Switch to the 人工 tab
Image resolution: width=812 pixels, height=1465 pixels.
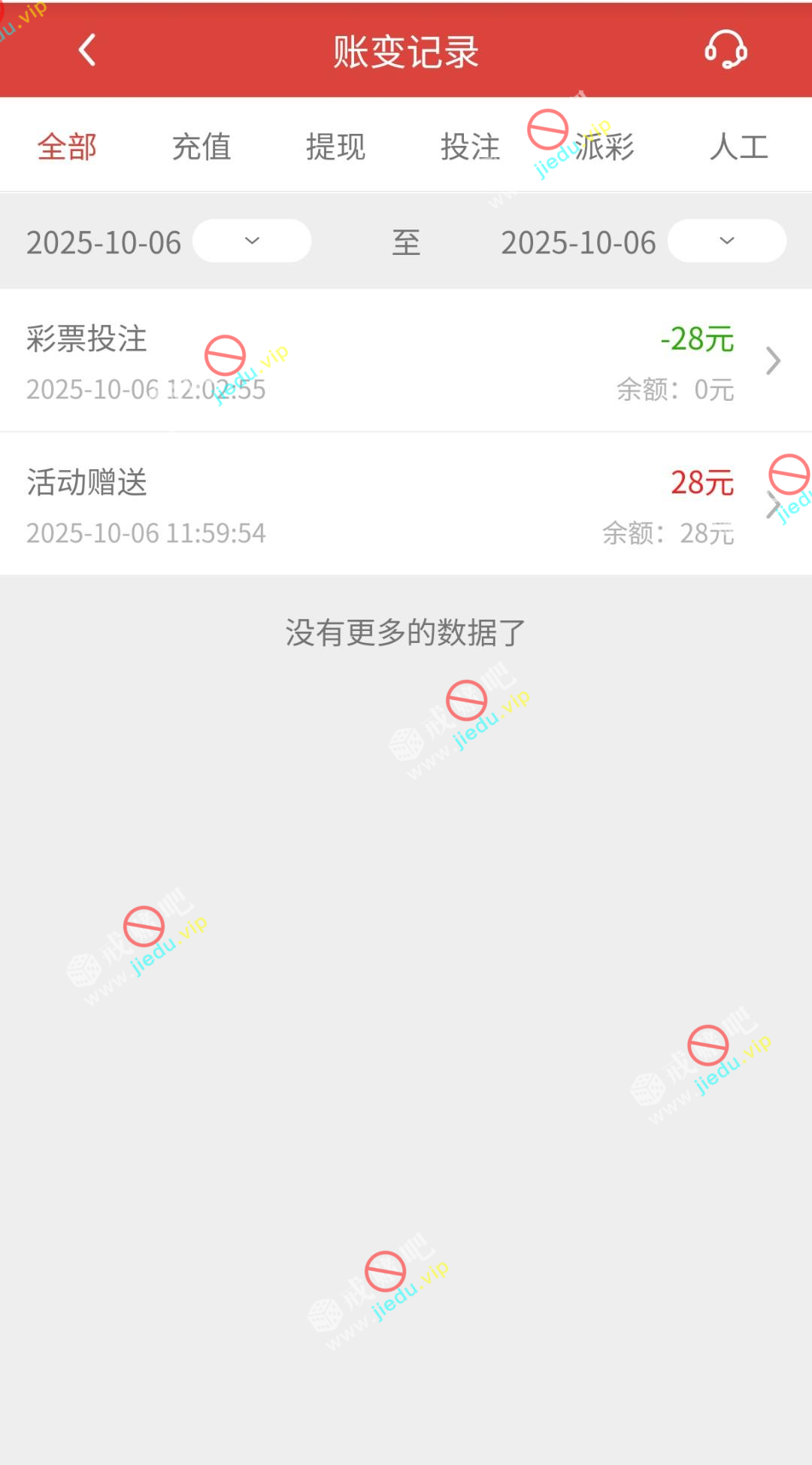tap(738, 147)
